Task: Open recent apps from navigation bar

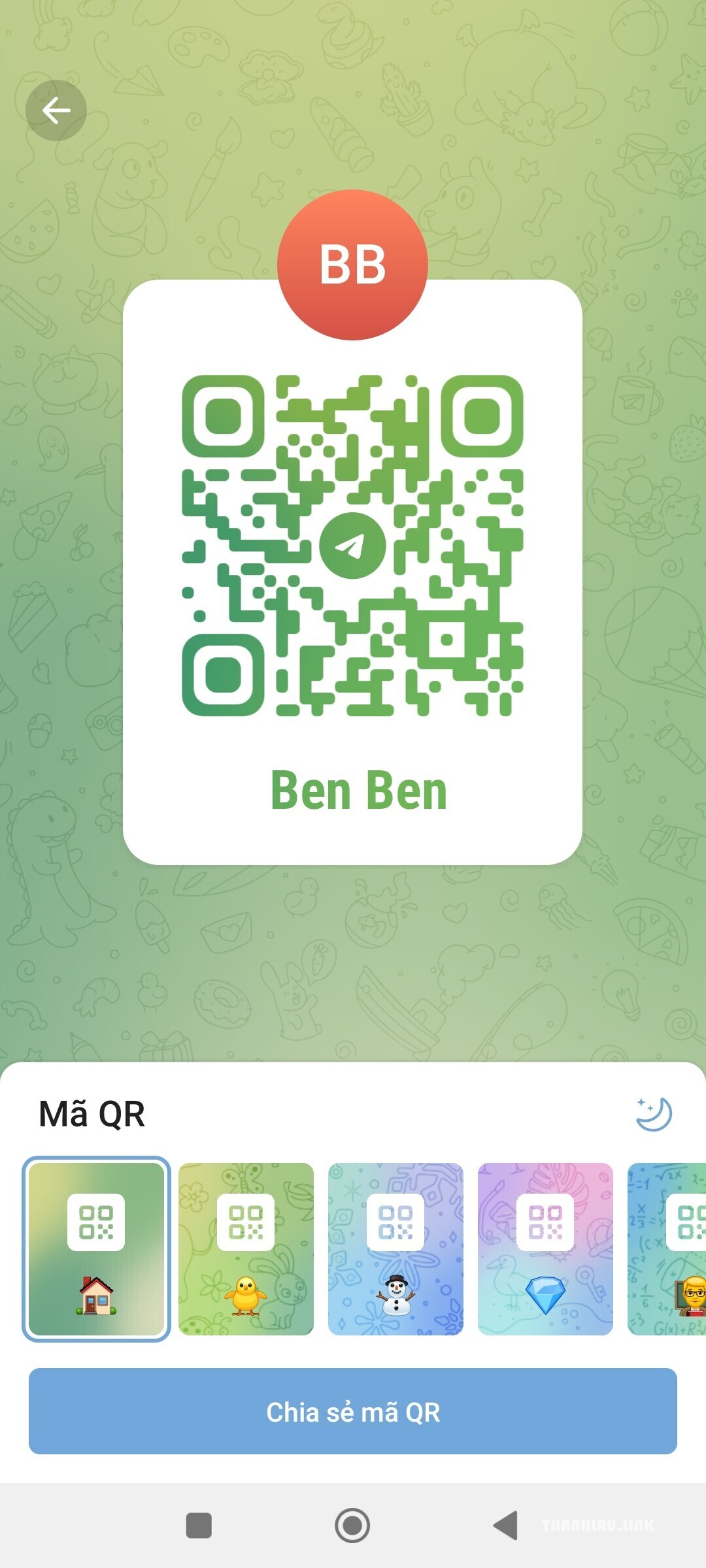Action: click(x=199, y=1526)
